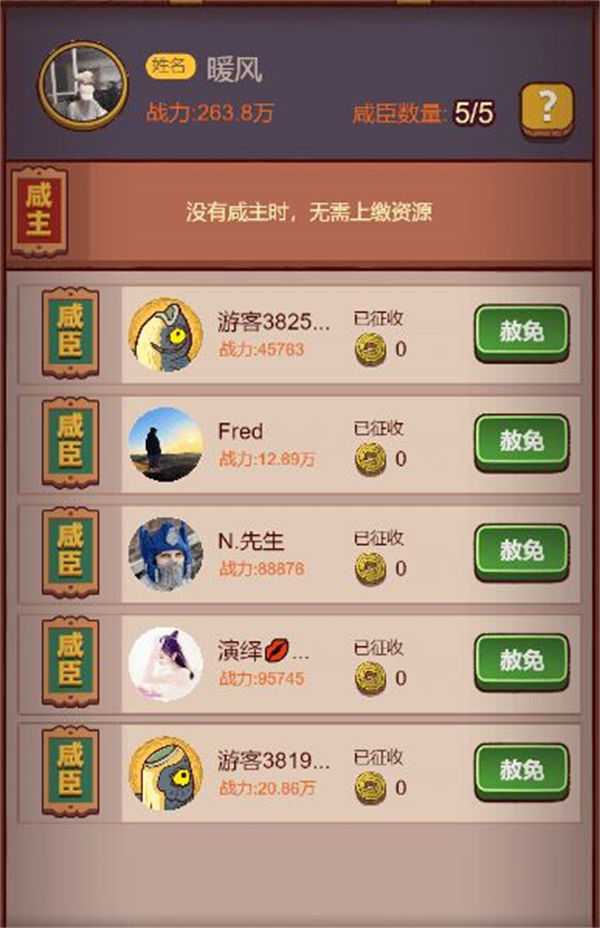
Task: Edit the 姓名 name tag
Action: click(x=170, y=67)
